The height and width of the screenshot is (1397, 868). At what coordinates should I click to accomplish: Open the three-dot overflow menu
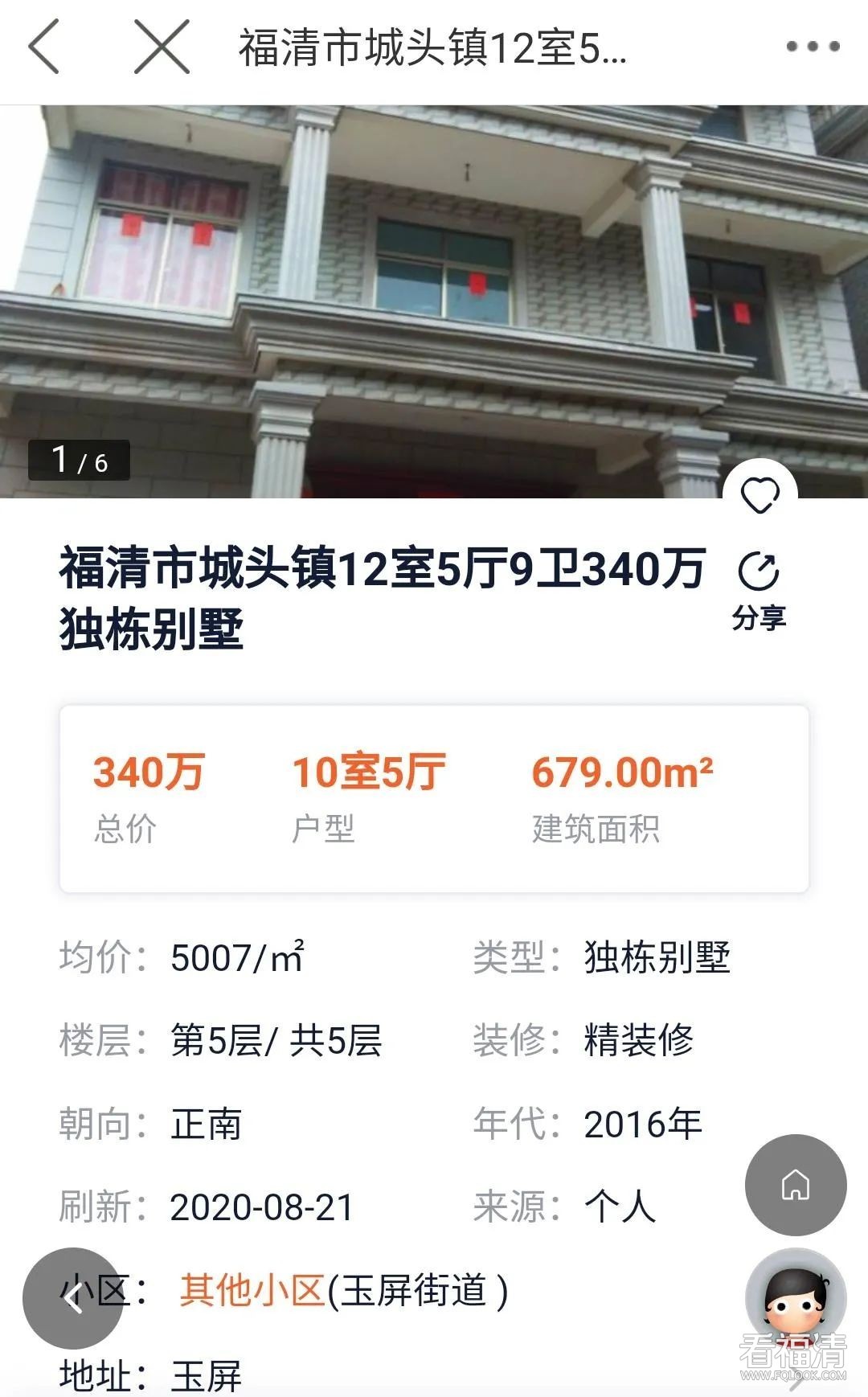click(x=813, y=47)
